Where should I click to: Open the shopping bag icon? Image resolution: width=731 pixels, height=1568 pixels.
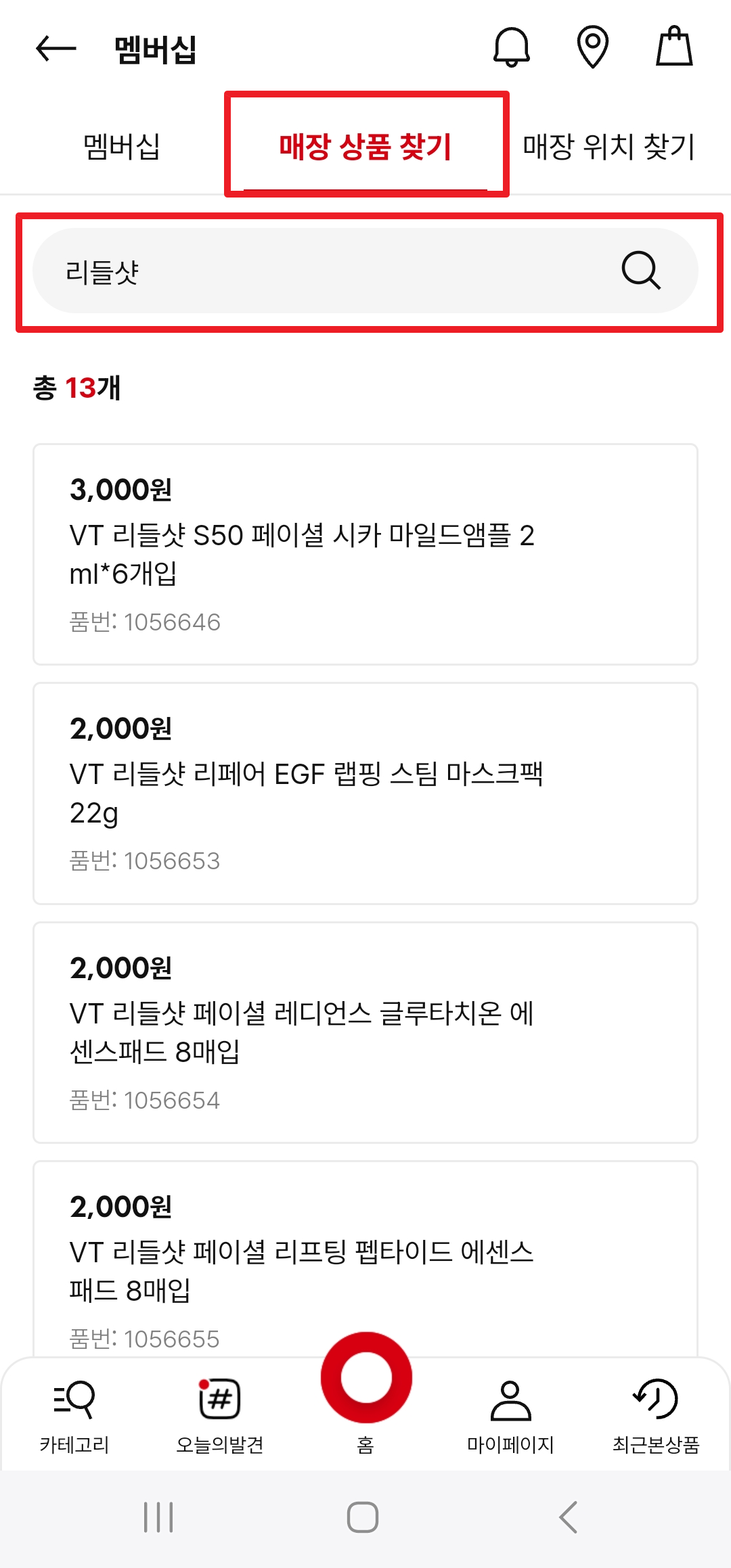673,47
